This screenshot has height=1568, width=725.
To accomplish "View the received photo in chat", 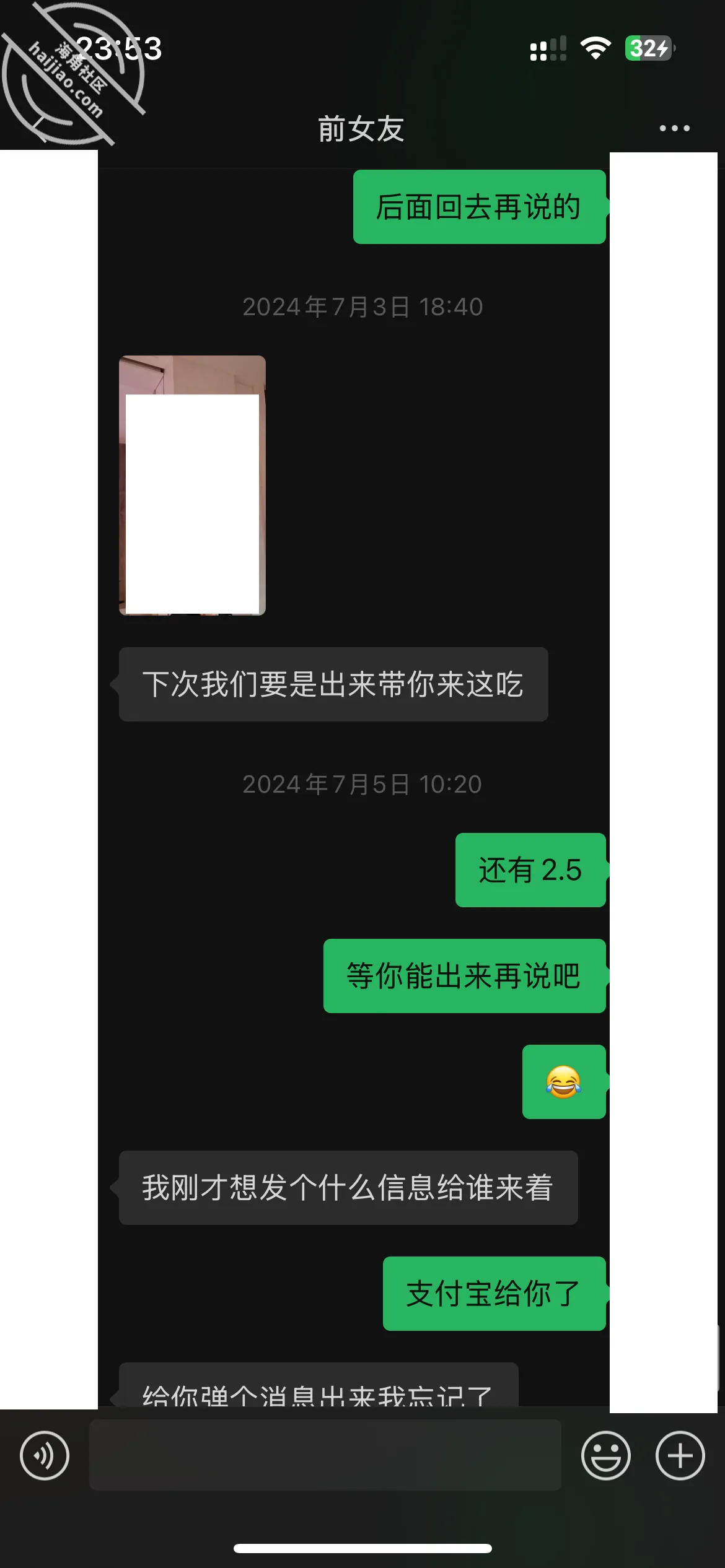I will [x=192, y=485].
